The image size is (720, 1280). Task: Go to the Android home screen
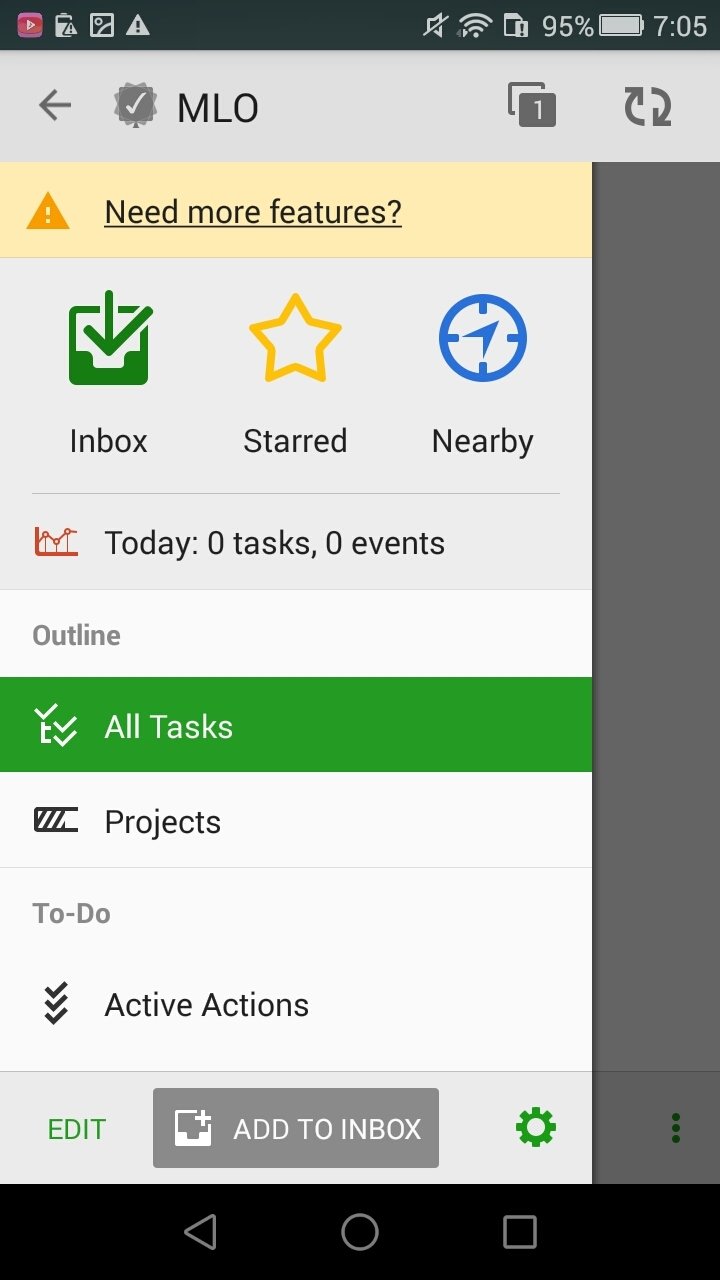pos(360,1232)
